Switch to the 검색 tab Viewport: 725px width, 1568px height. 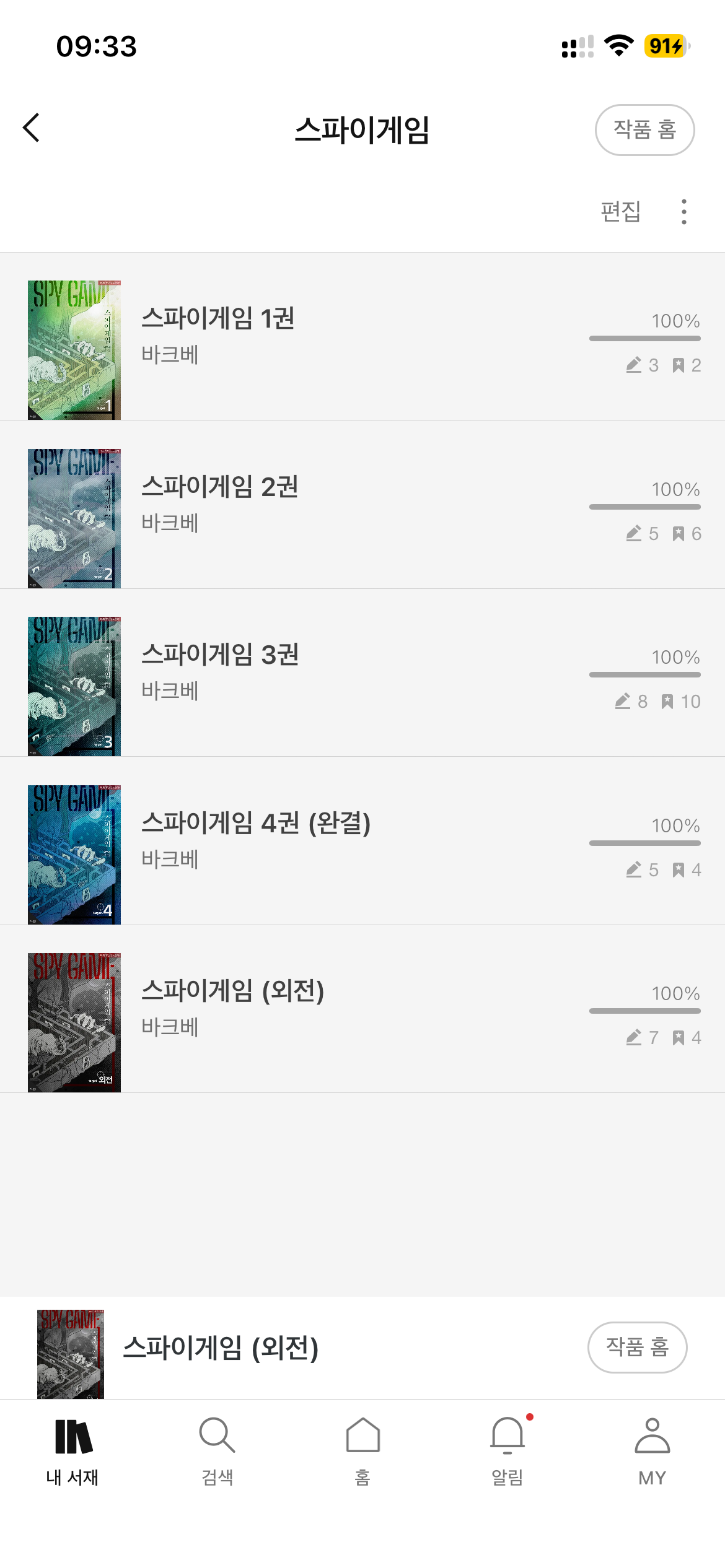pos(217,1450)
